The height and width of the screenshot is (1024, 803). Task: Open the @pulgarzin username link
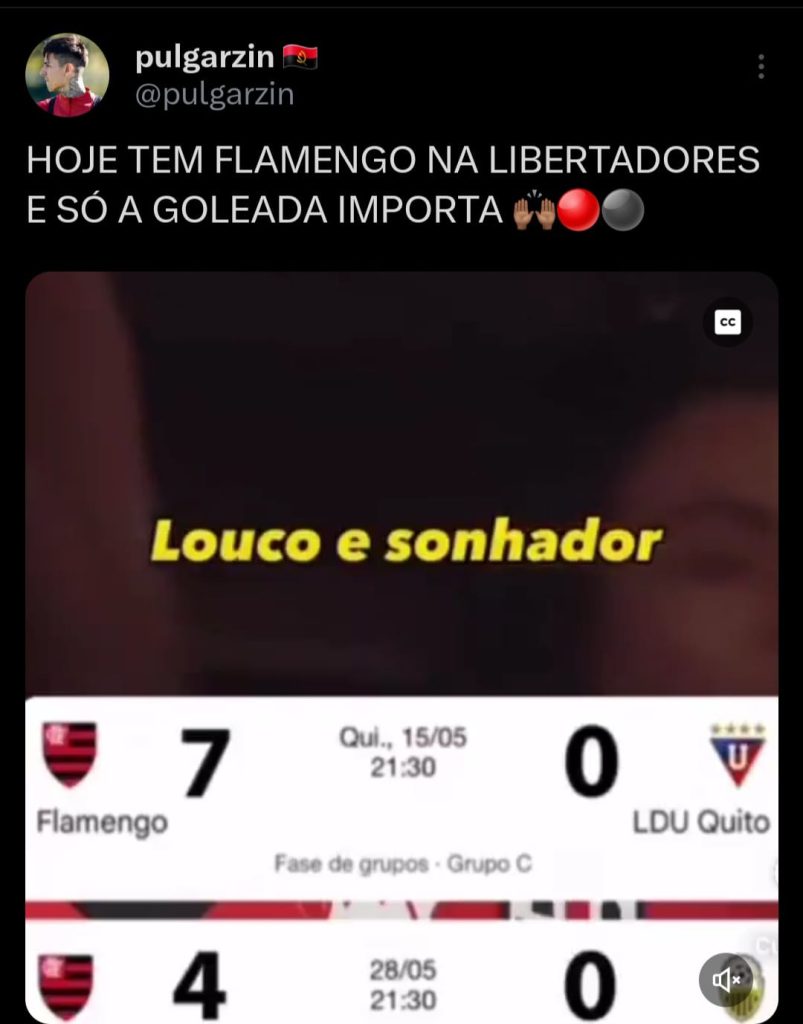[x=214, y=95]
